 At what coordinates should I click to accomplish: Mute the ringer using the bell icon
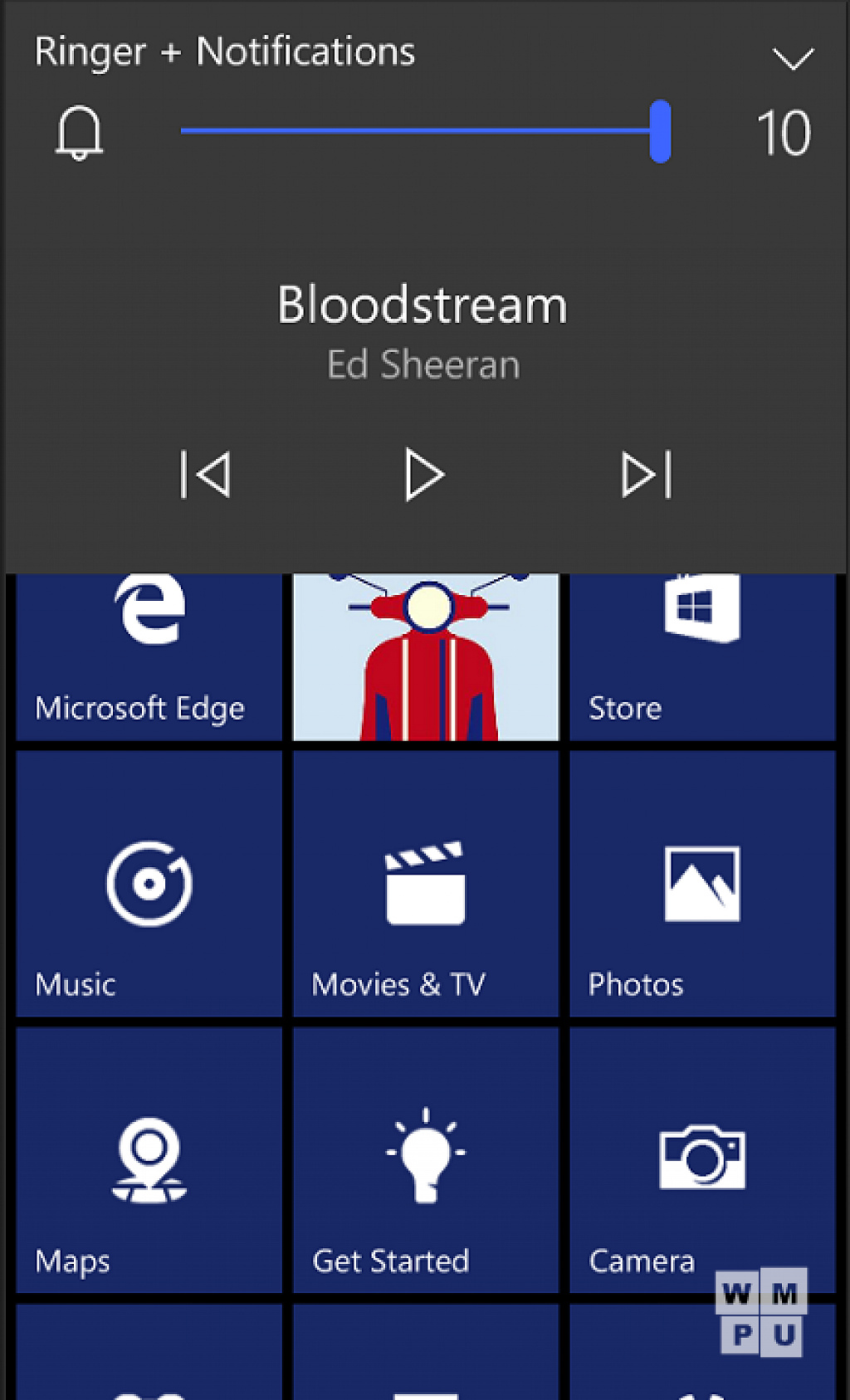(x=80, y=133)
